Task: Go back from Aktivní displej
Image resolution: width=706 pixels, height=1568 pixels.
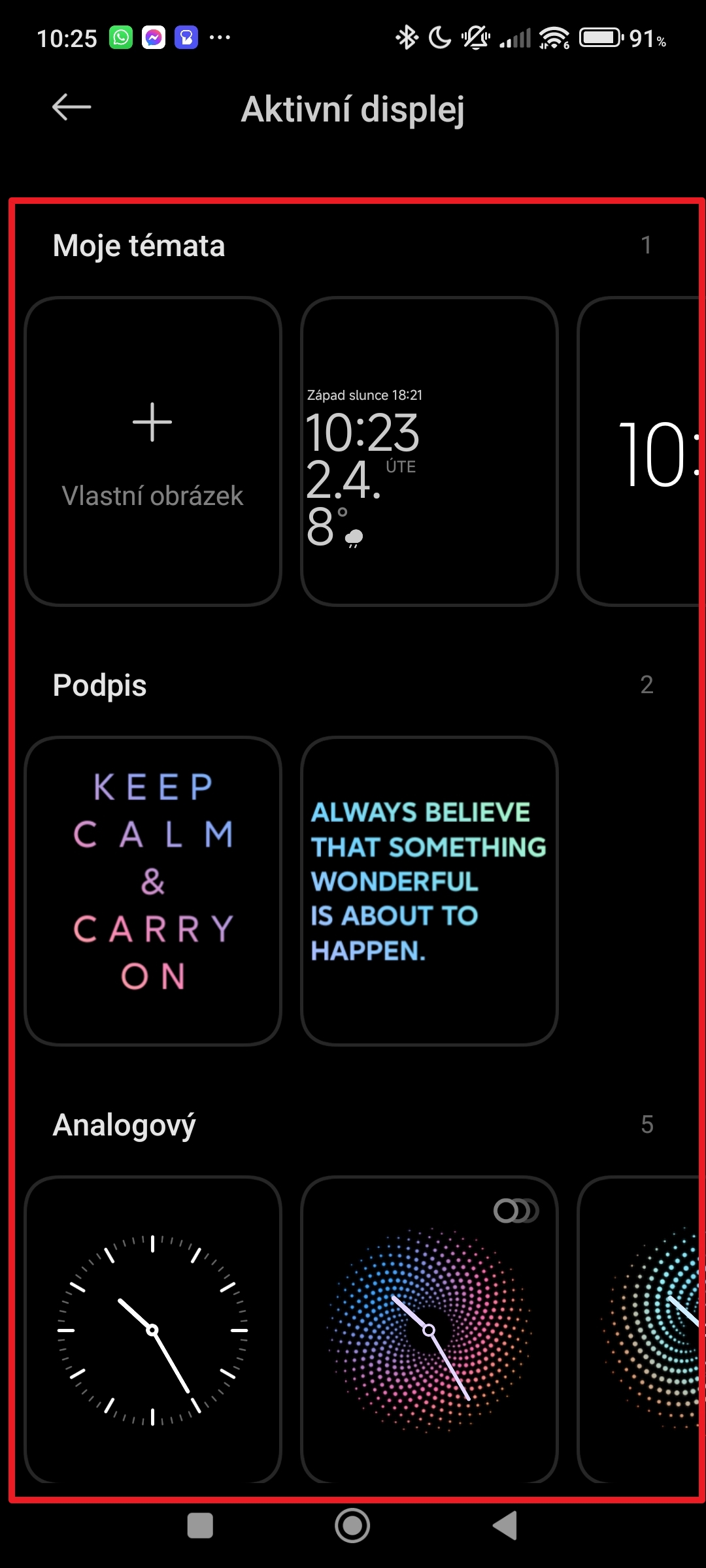Action: [71, 107]
